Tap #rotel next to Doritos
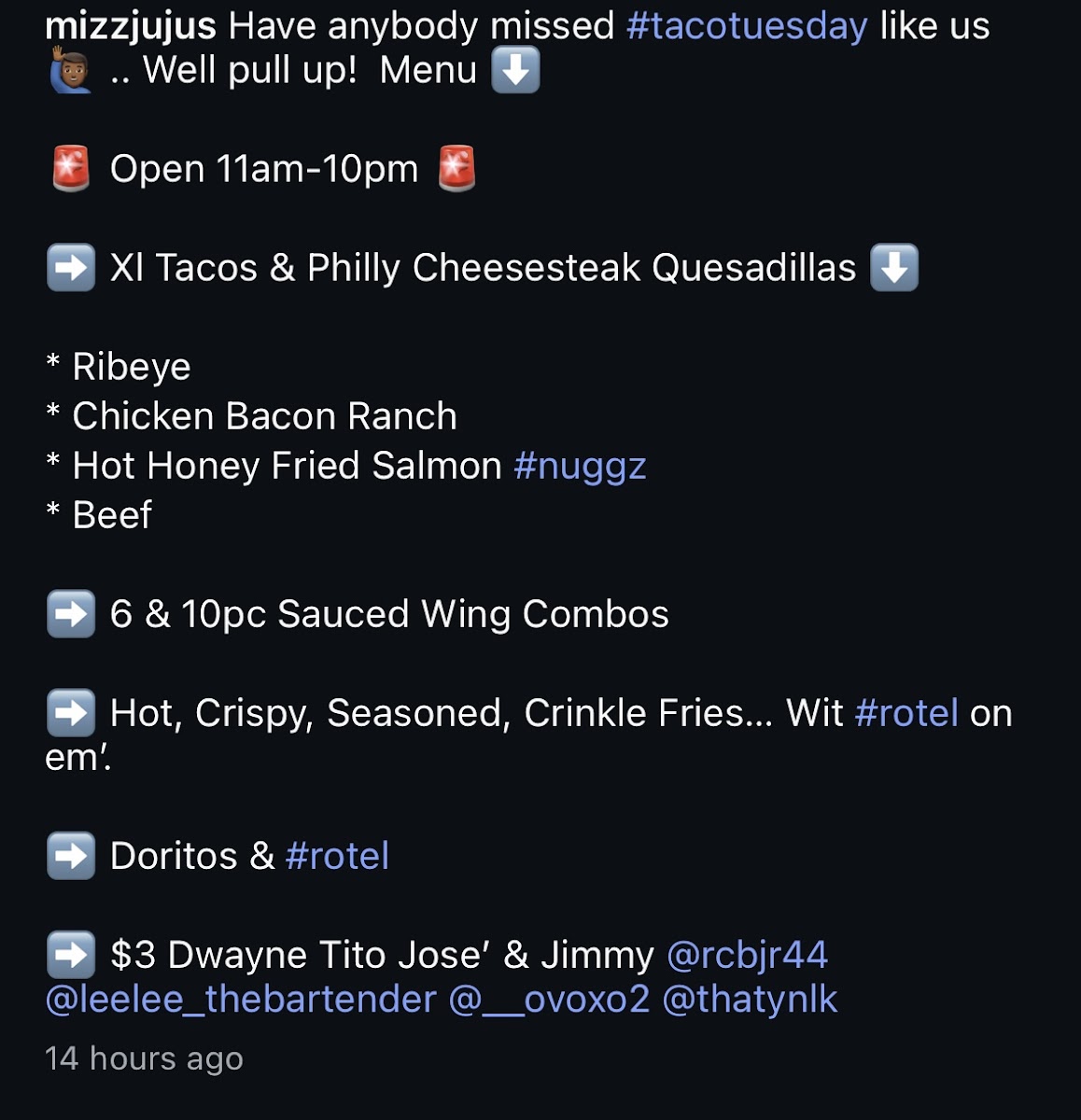The width and height of the screenshot is (1081, 1120). tap(337, 857)
